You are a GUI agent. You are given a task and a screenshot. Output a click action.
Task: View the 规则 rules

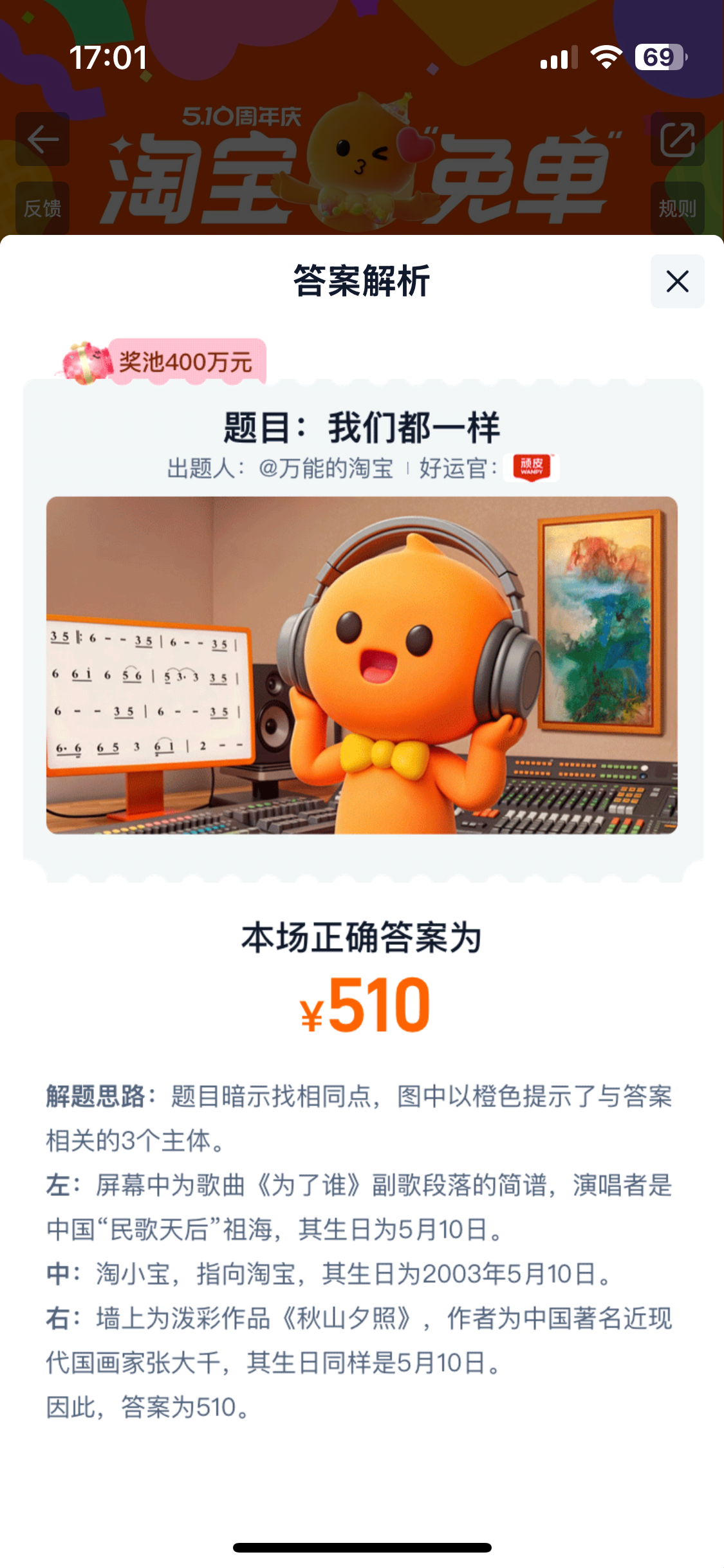677,208
